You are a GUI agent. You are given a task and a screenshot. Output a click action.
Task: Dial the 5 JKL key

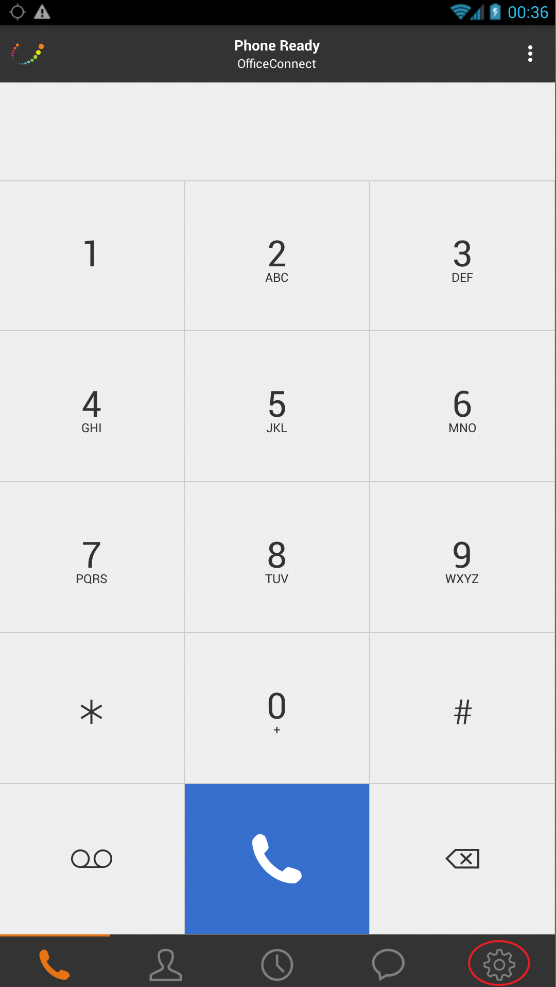click(277, 406)
